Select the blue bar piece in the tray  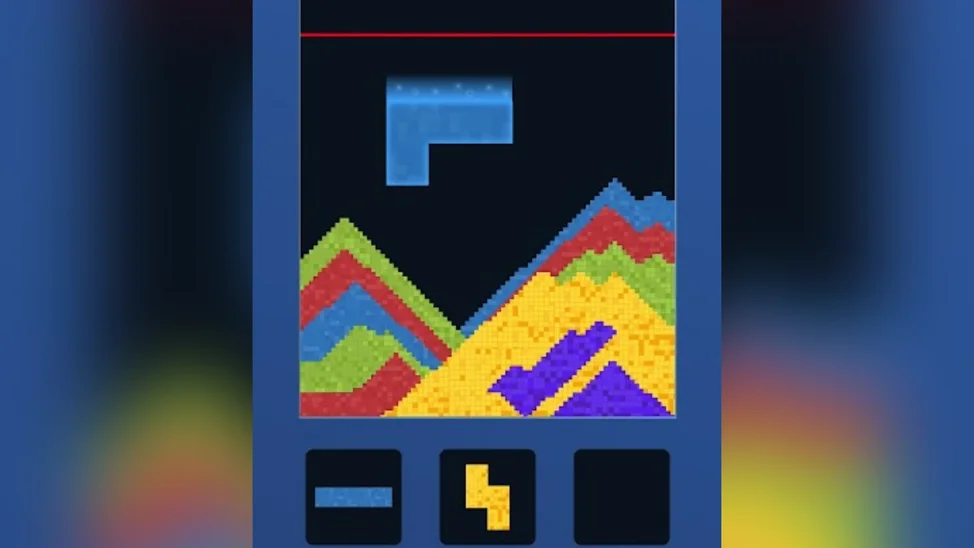(353, 497)
